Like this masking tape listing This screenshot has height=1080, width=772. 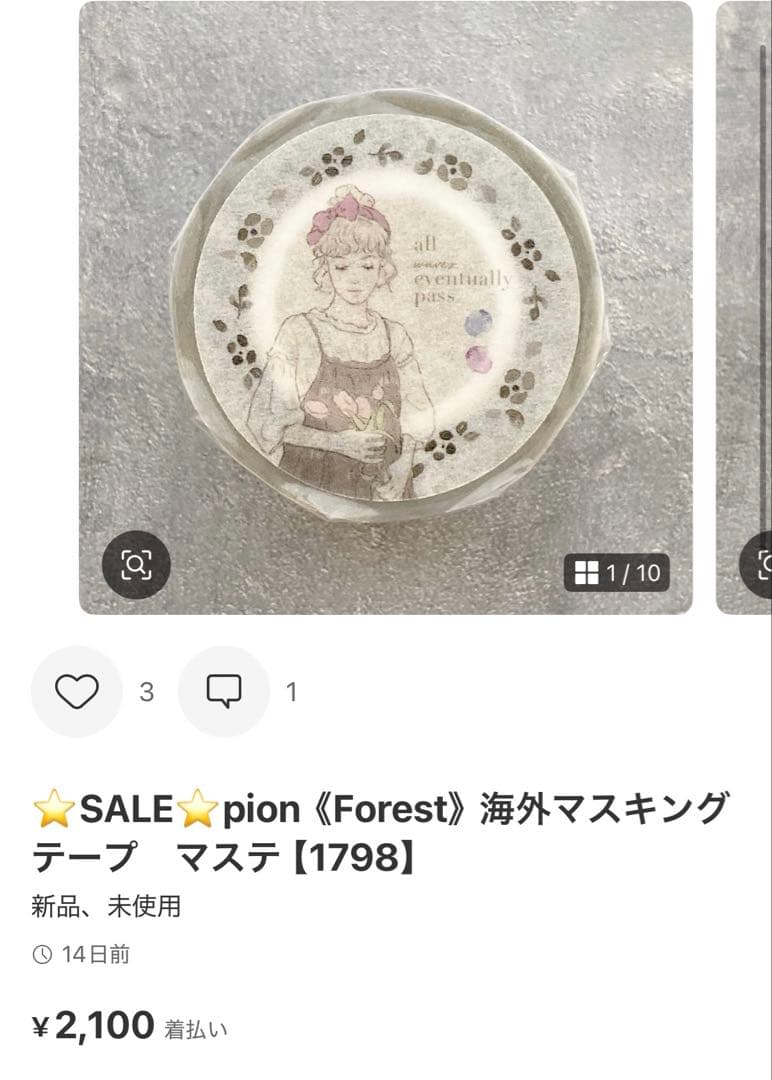(x=77, y=692)
